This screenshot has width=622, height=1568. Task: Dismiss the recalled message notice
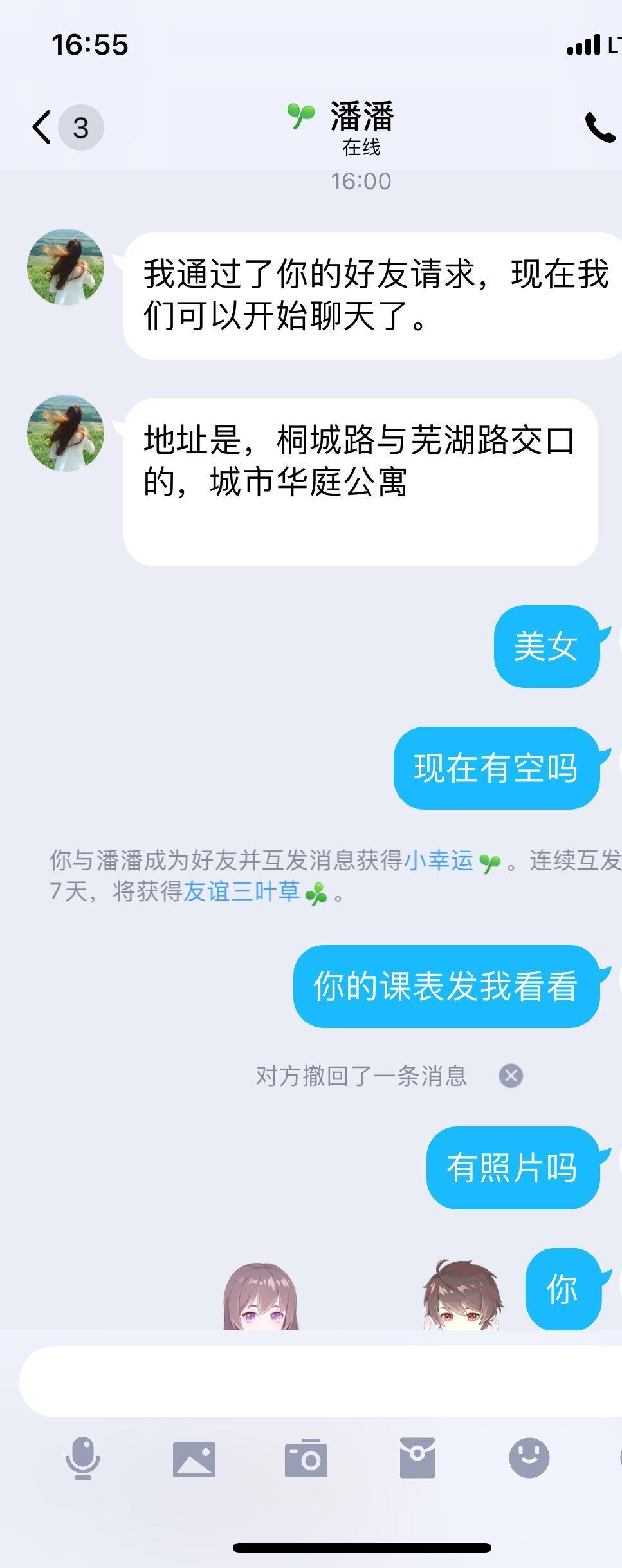(x=511, y=1076)
